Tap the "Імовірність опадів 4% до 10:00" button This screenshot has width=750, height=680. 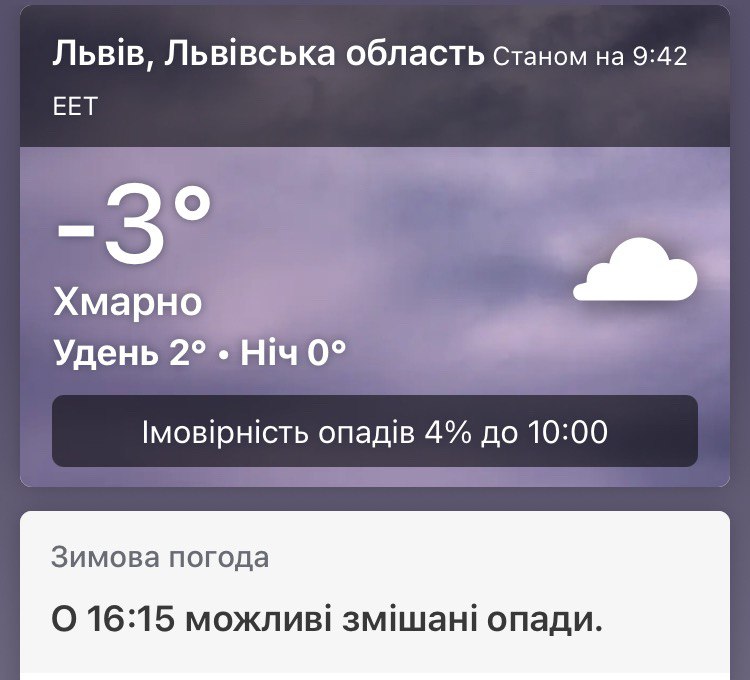tap(375, 432)
